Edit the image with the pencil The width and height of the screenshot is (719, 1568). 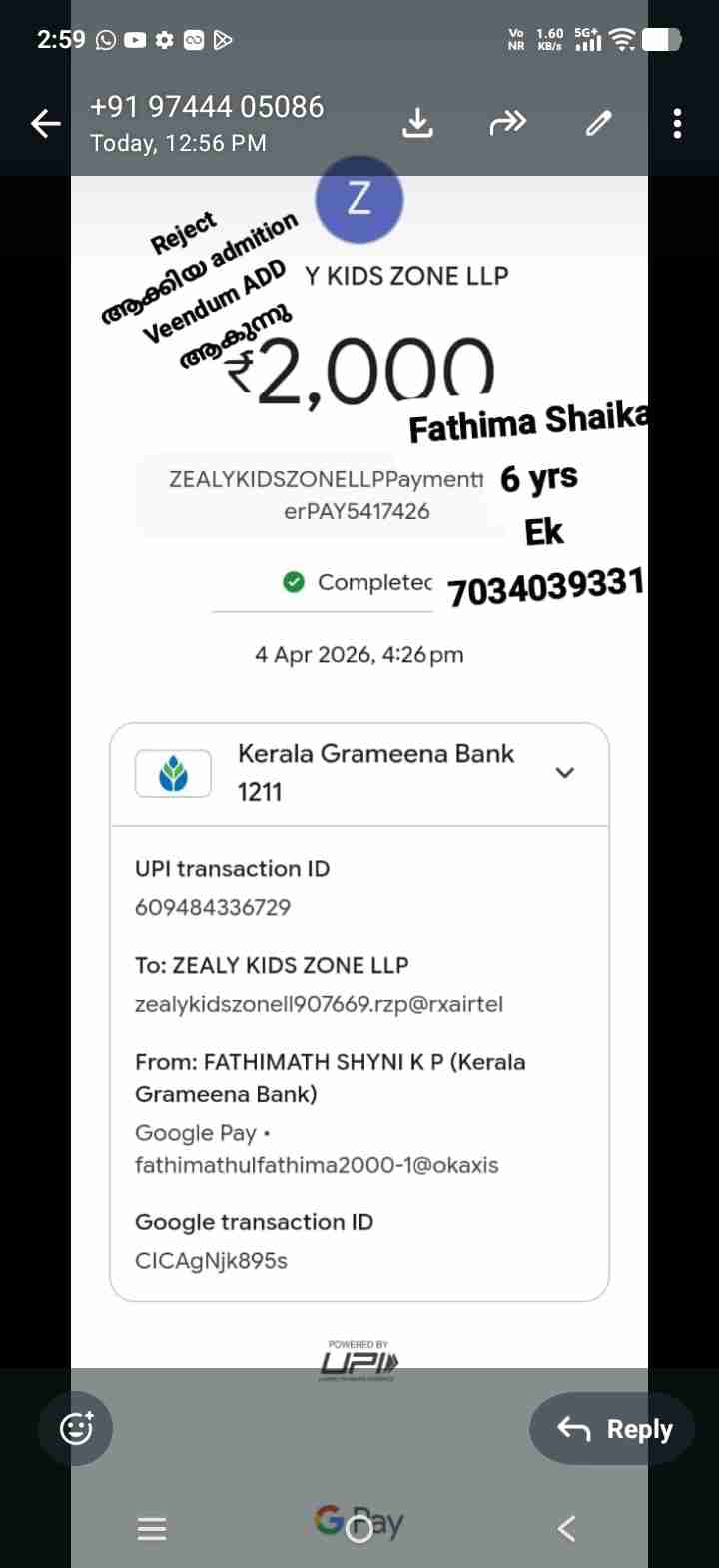(x=598, y=123)
